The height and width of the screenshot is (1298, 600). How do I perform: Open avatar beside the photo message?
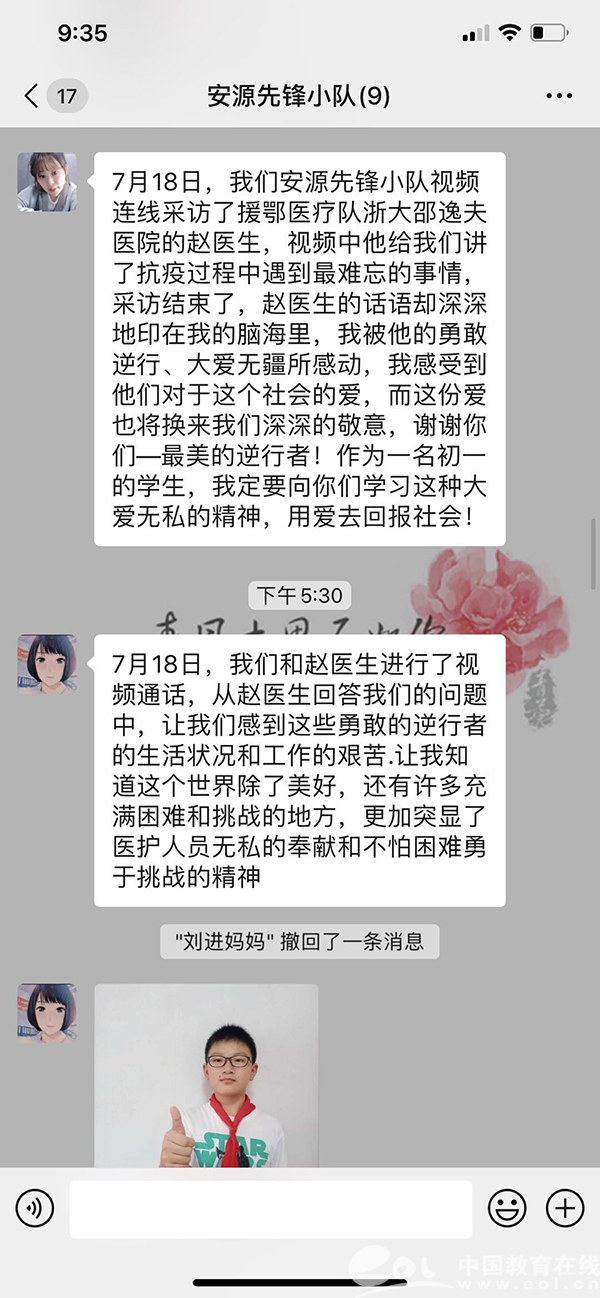46,1013
